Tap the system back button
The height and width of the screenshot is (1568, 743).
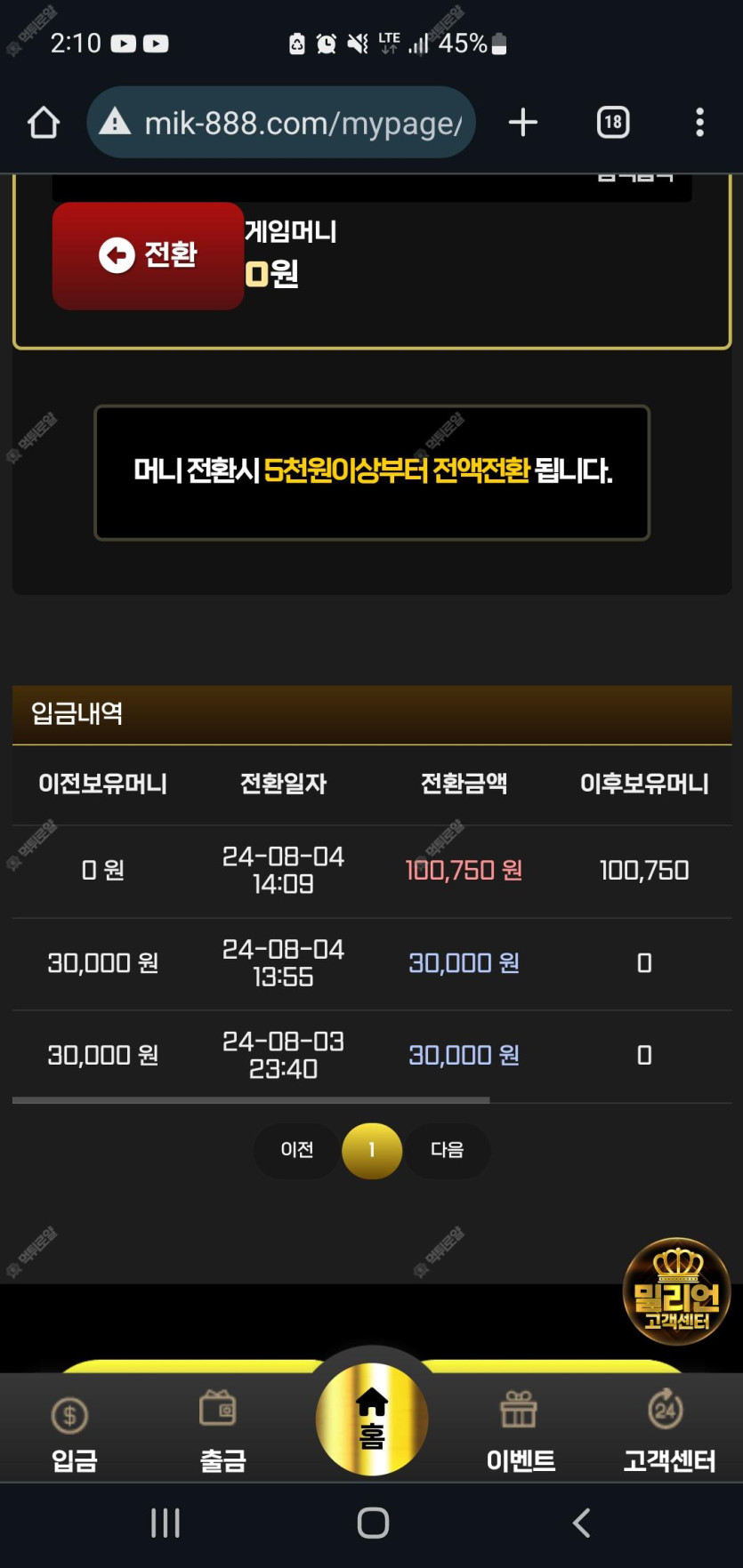[x=581, y=1523]
